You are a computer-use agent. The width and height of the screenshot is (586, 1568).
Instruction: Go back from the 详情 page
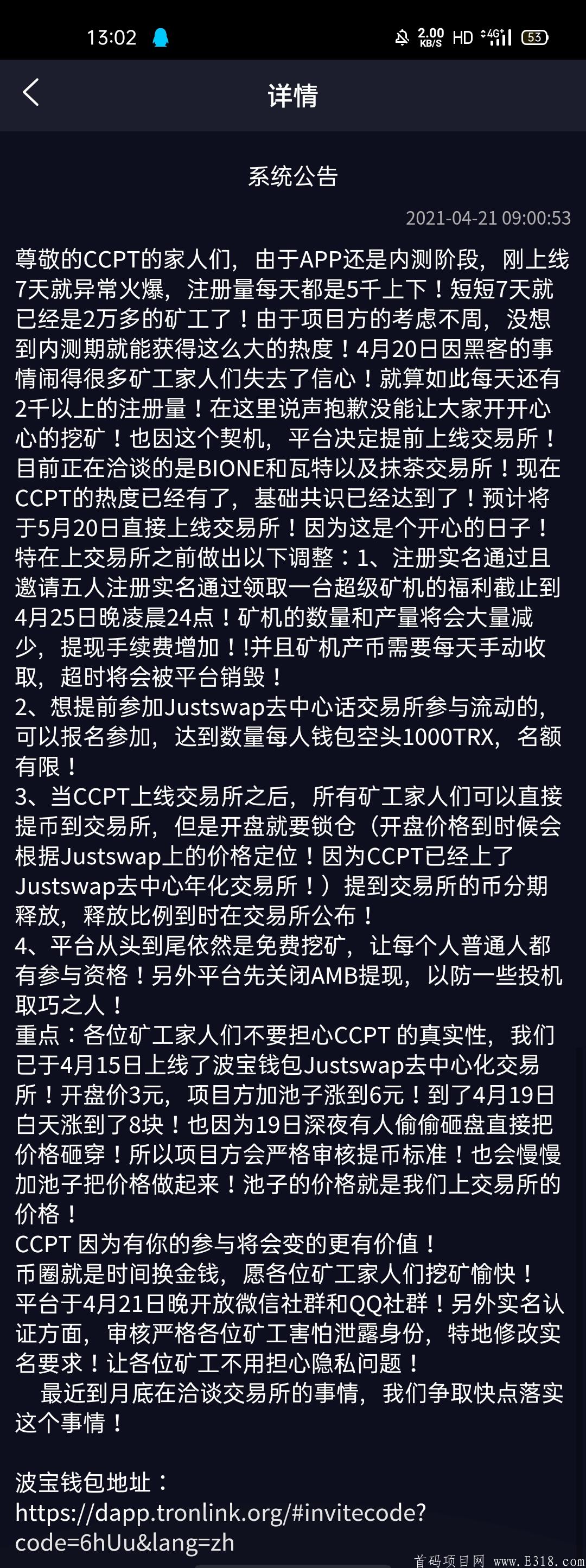click(x=30, y=93)
